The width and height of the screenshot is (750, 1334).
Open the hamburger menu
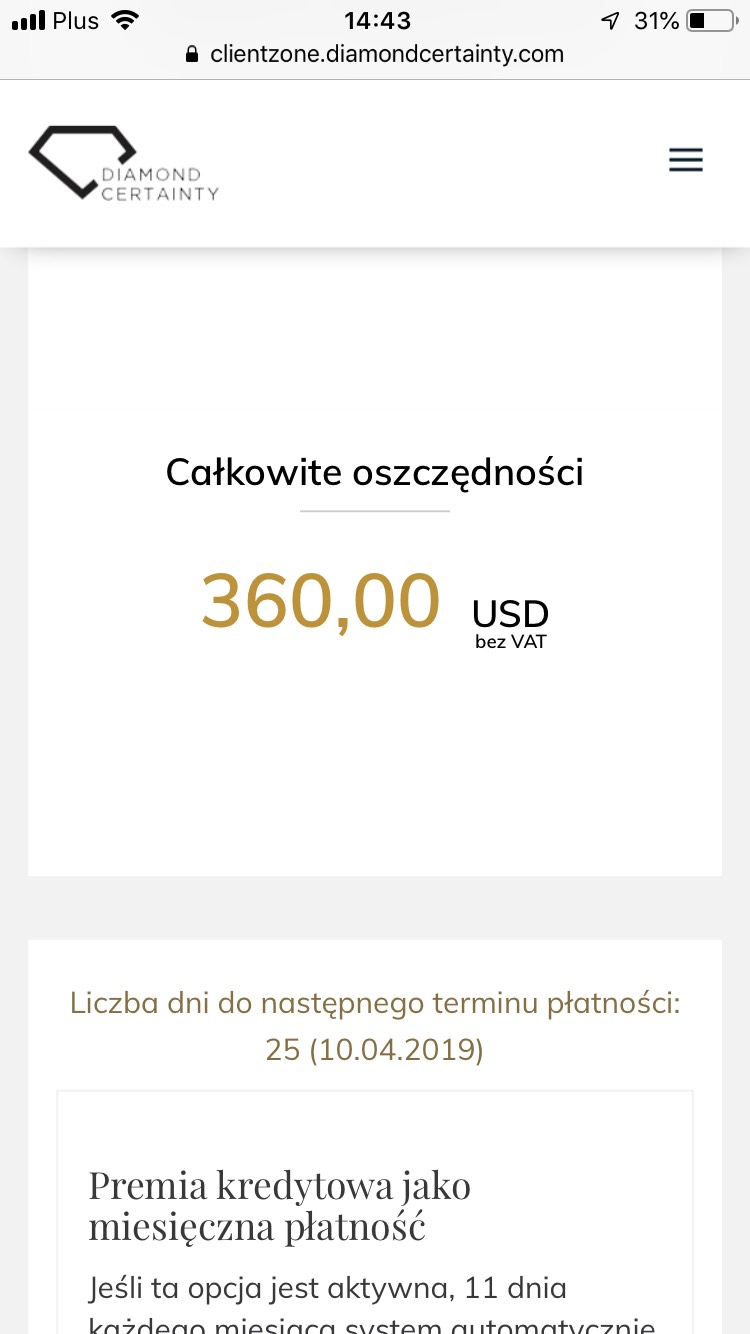click(686, 160)
